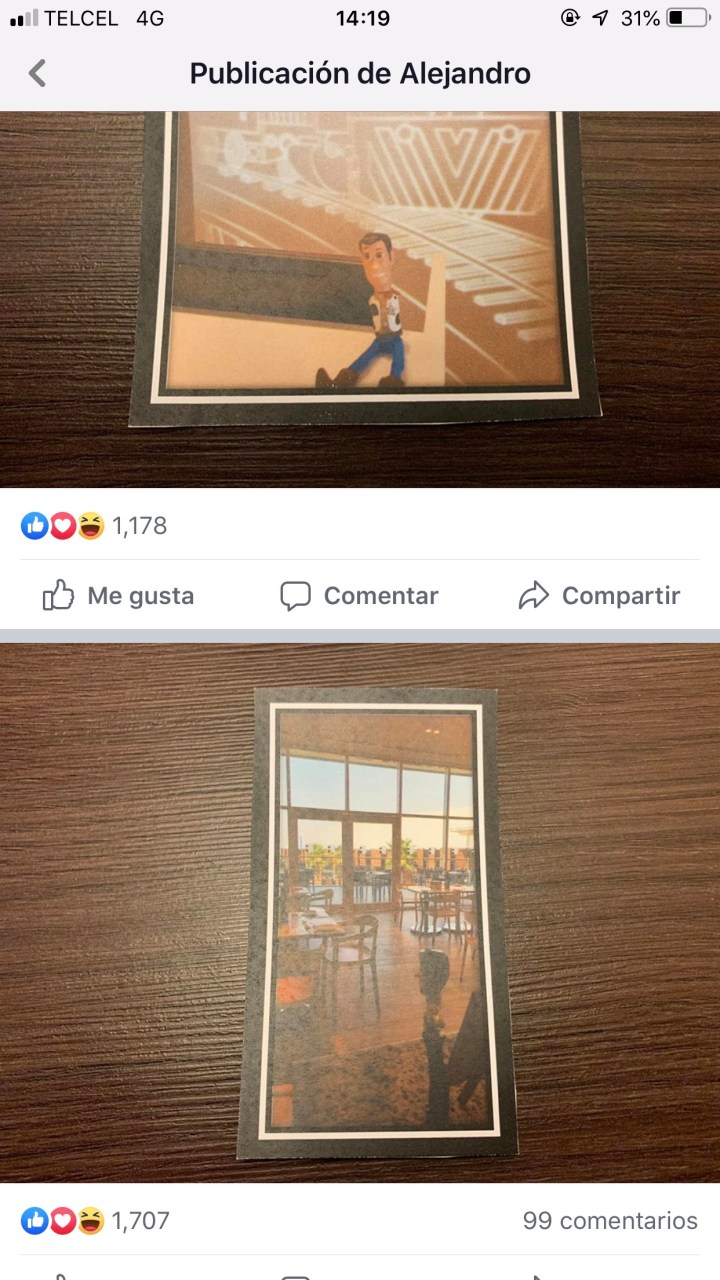
Task: Tap Comentar under the Woody photo
Action: [x=359, y=596]
